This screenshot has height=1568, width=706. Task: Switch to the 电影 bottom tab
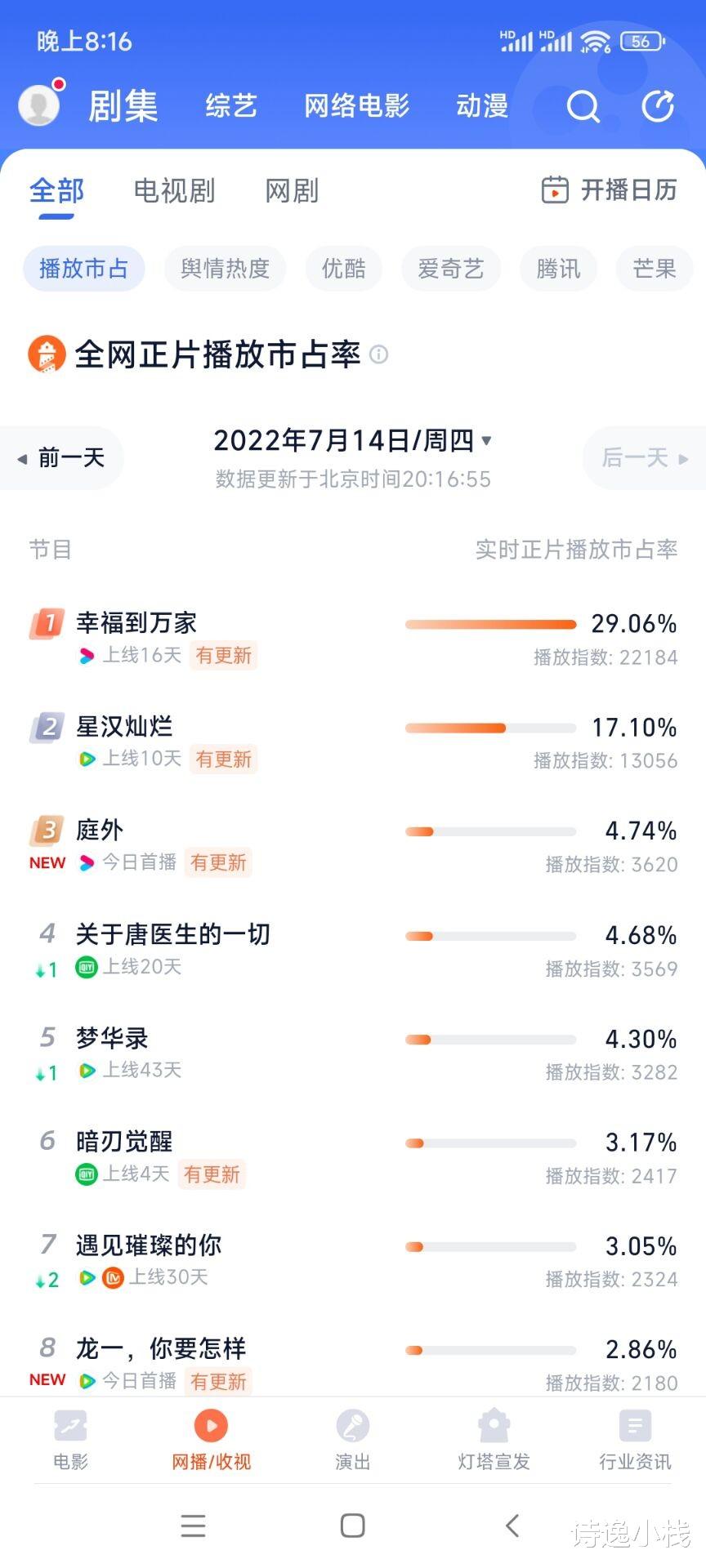70,1441
